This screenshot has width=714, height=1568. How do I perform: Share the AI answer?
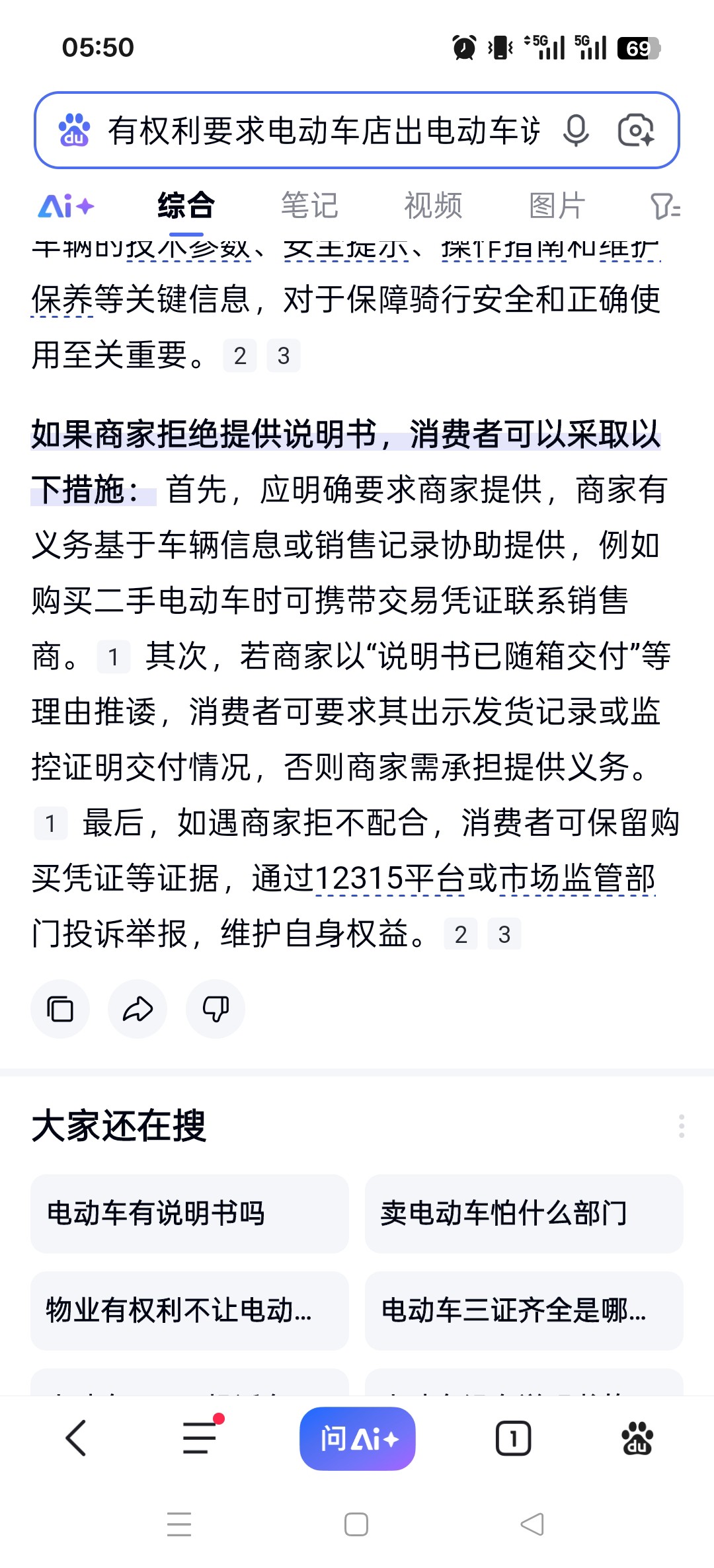[x=138, y=1009]
